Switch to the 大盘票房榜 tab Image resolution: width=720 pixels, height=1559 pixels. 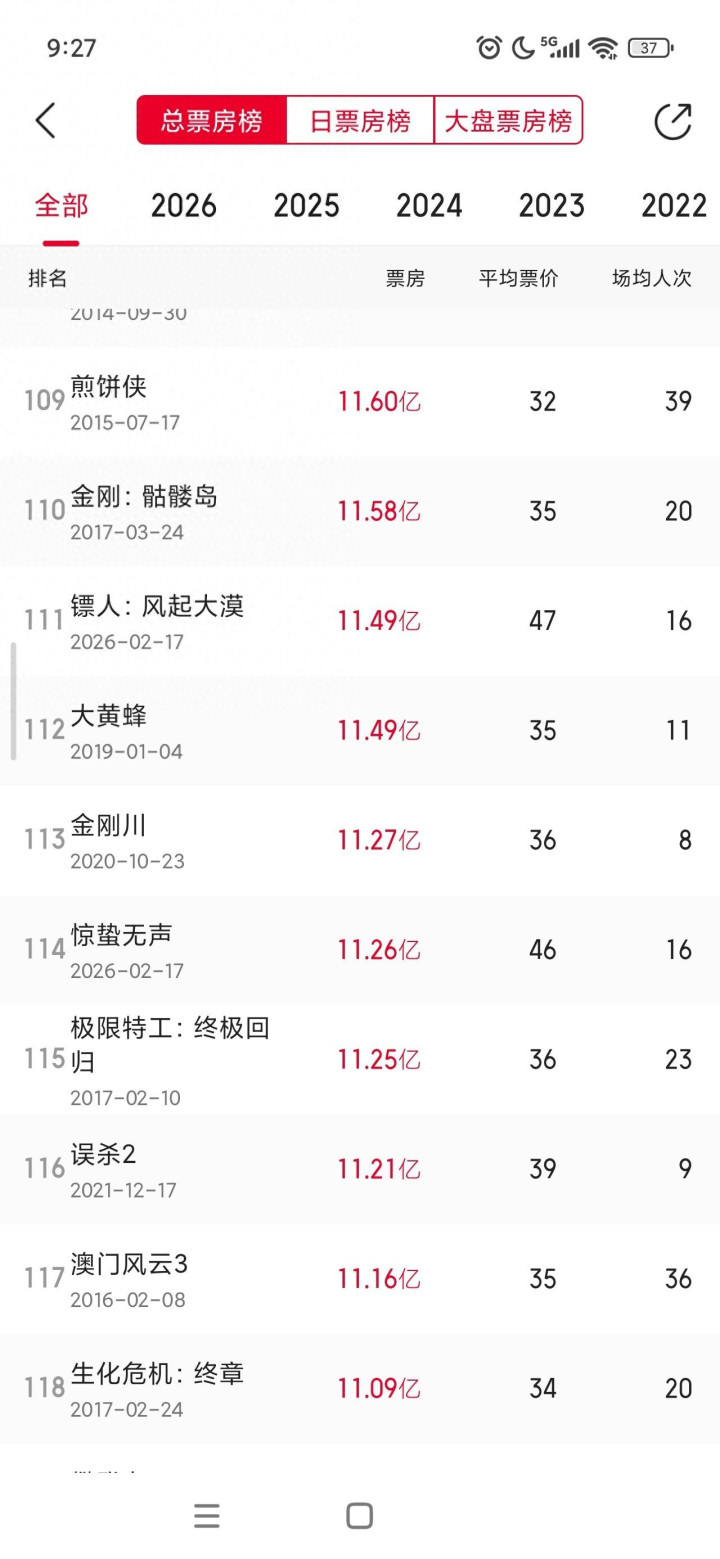[x=508, y=121]
